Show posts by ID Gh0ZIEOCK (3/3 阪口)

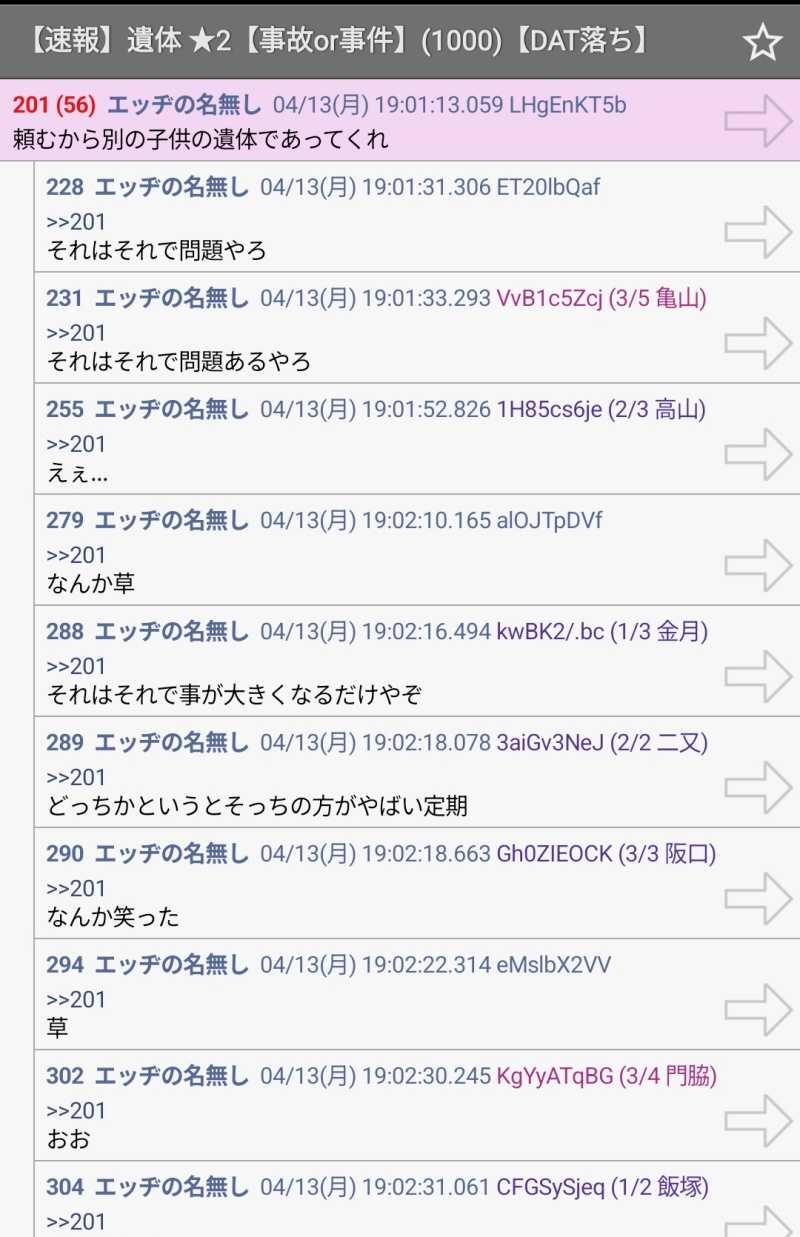(x=606, y=853)
